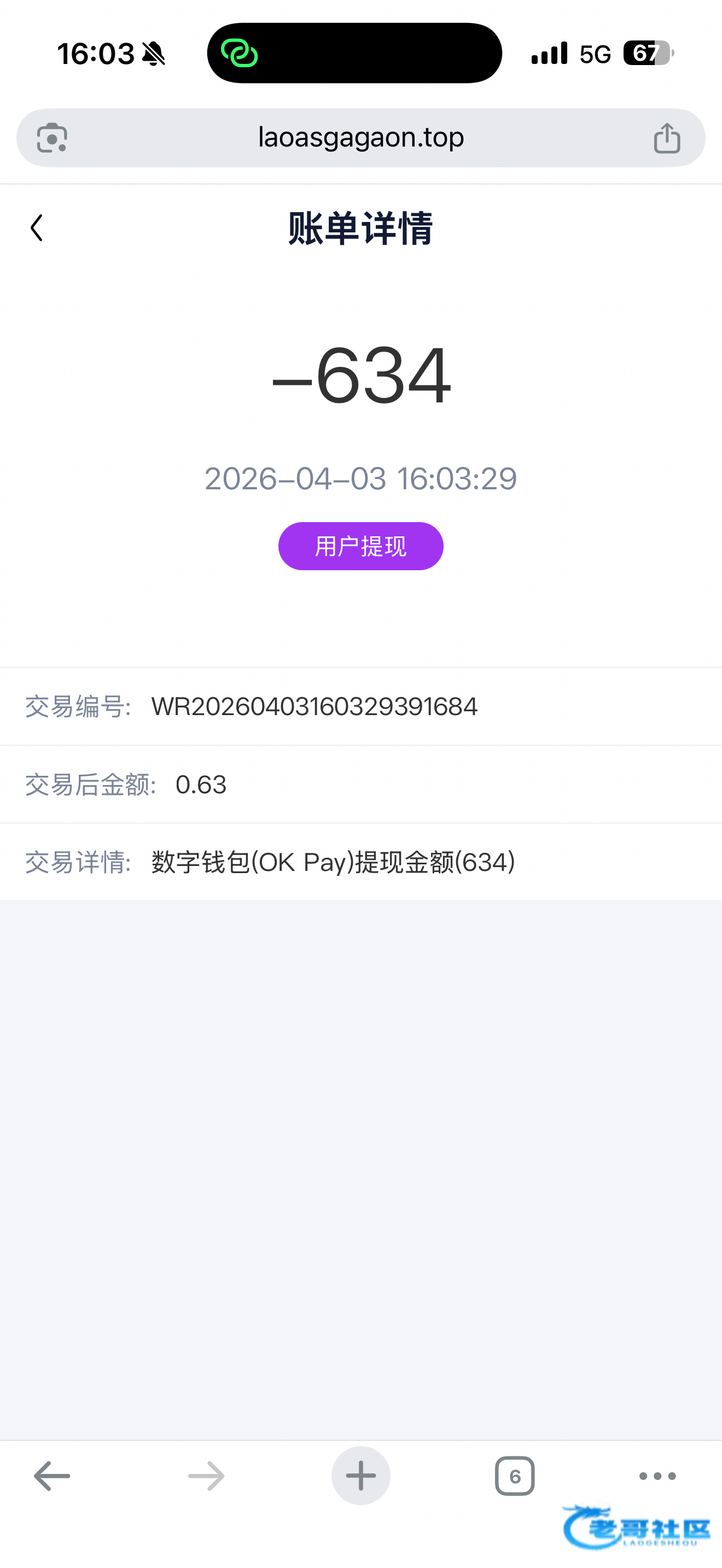Tap the green link icon in Dynamic Island
Screen dimensions: 722x1568
coord(239,53)
